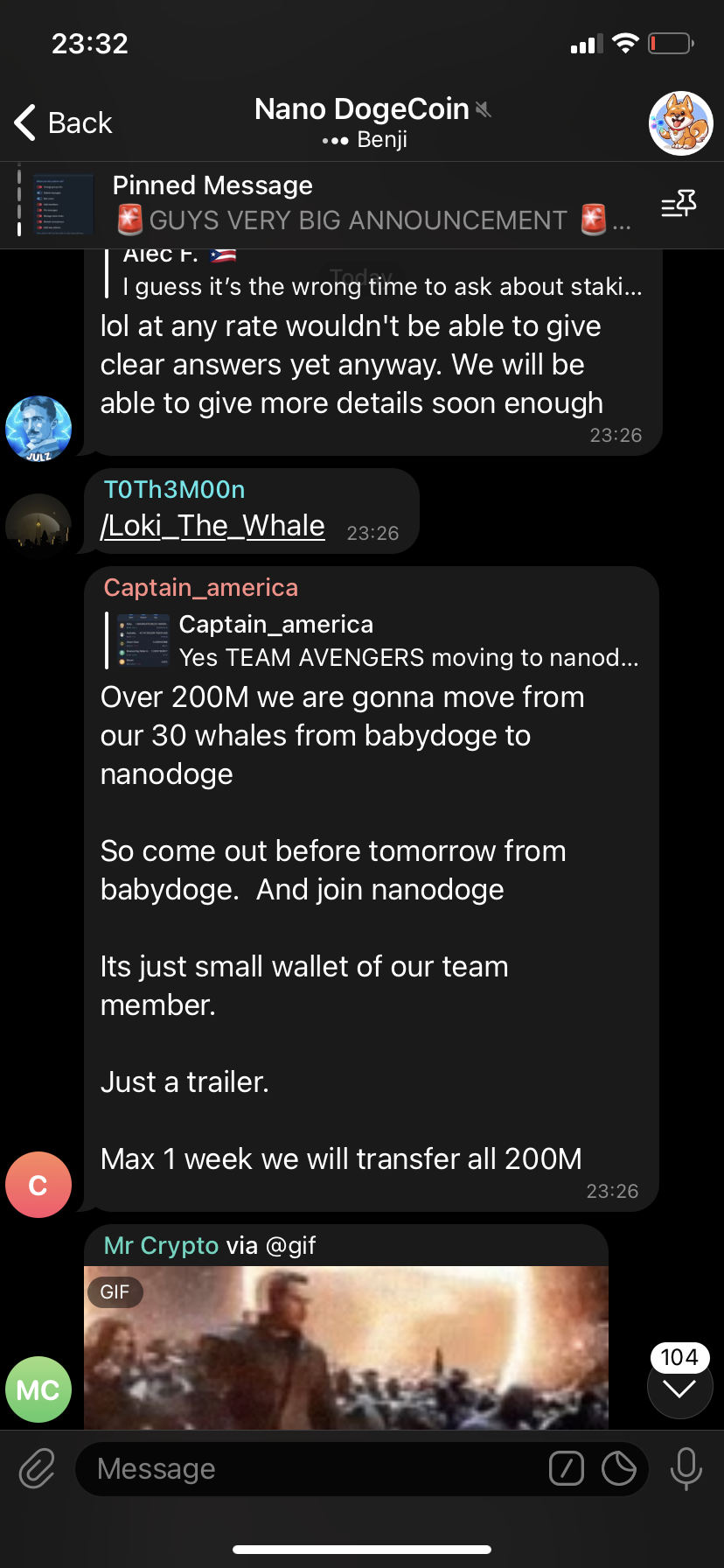The image size is (724, 1568).
Task: Open the bot commands slash icon
Action: (567, 1468)
